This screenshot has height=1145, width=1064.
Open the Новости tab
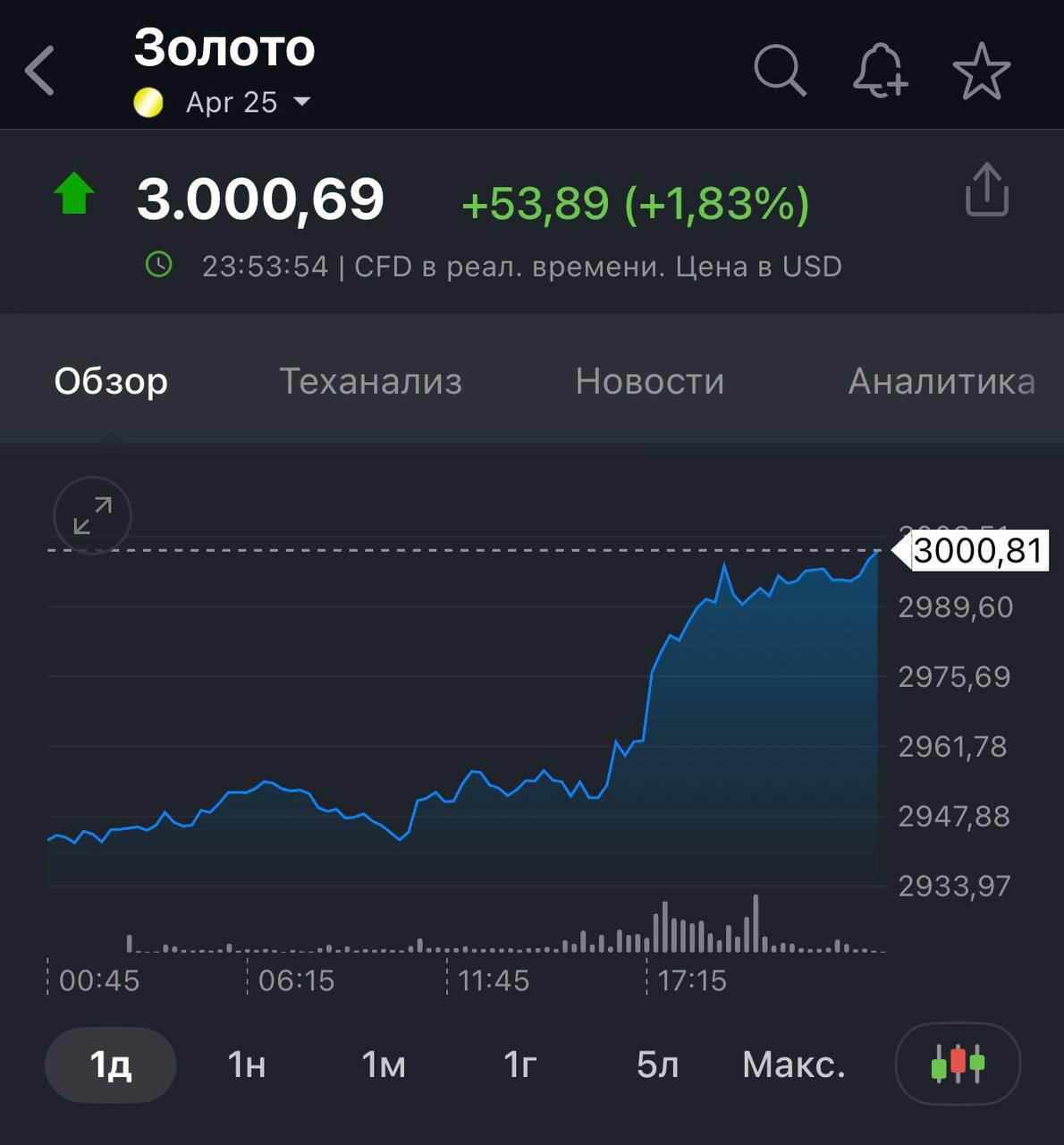[x=649, y=381]
